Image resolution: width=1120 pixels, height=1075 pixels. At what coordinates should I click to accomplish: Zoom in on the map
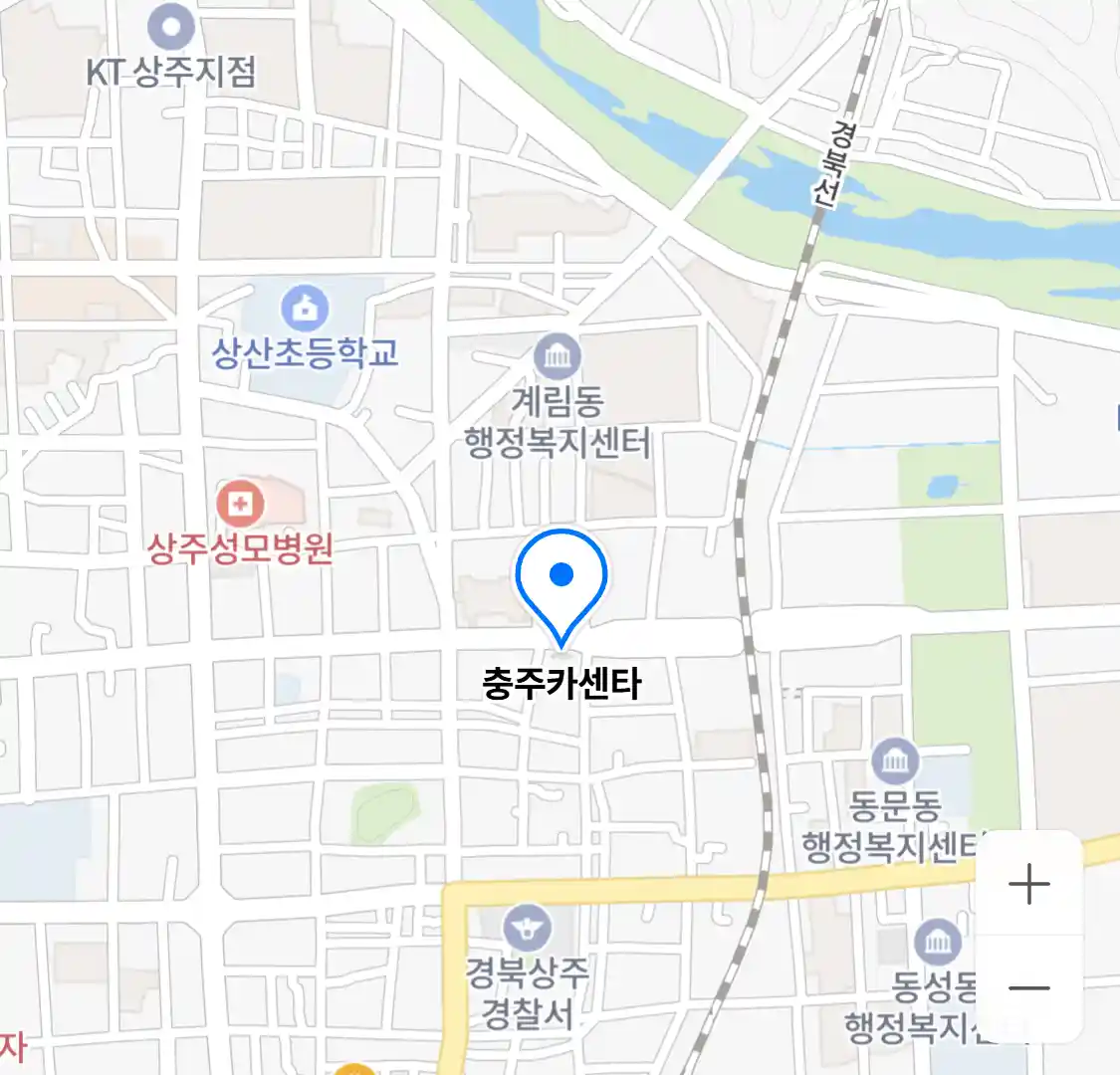(x=1028, y=884)
